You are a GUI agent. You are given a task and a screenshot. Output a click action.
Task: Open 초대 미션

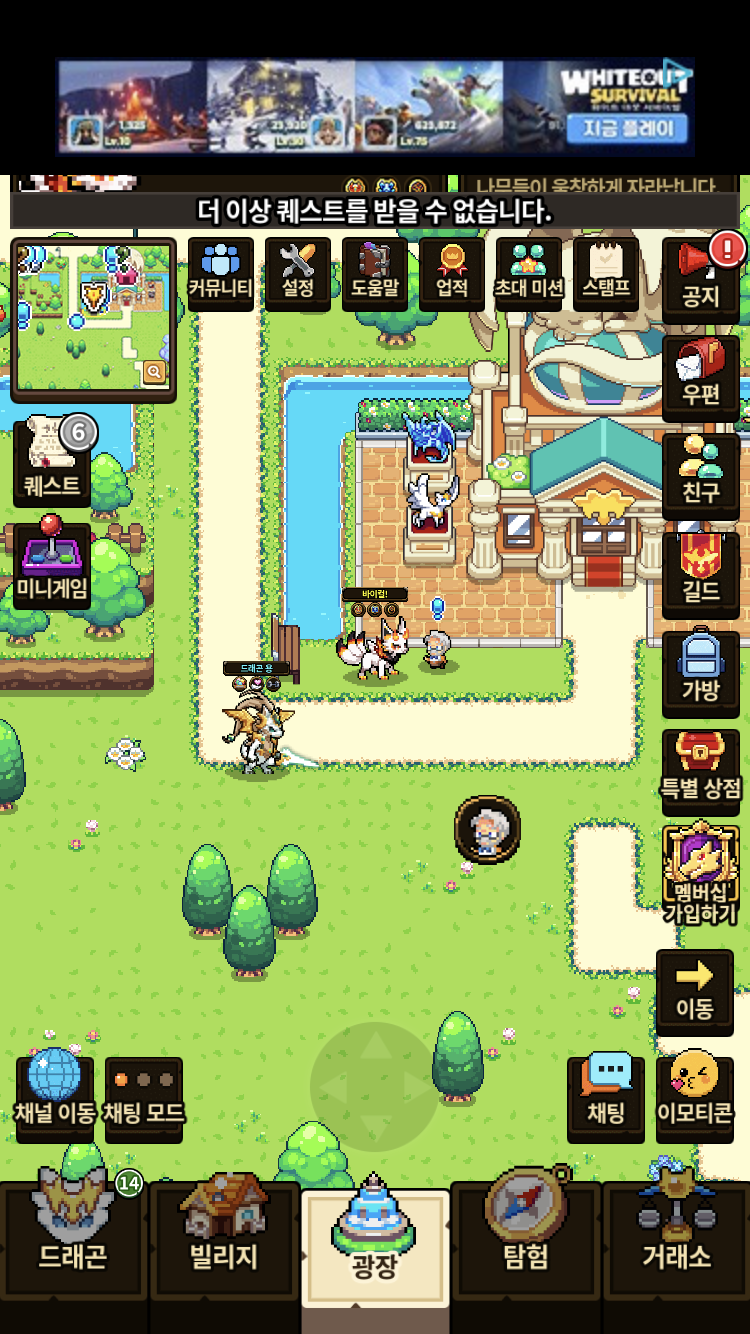[x=529, y=273]
